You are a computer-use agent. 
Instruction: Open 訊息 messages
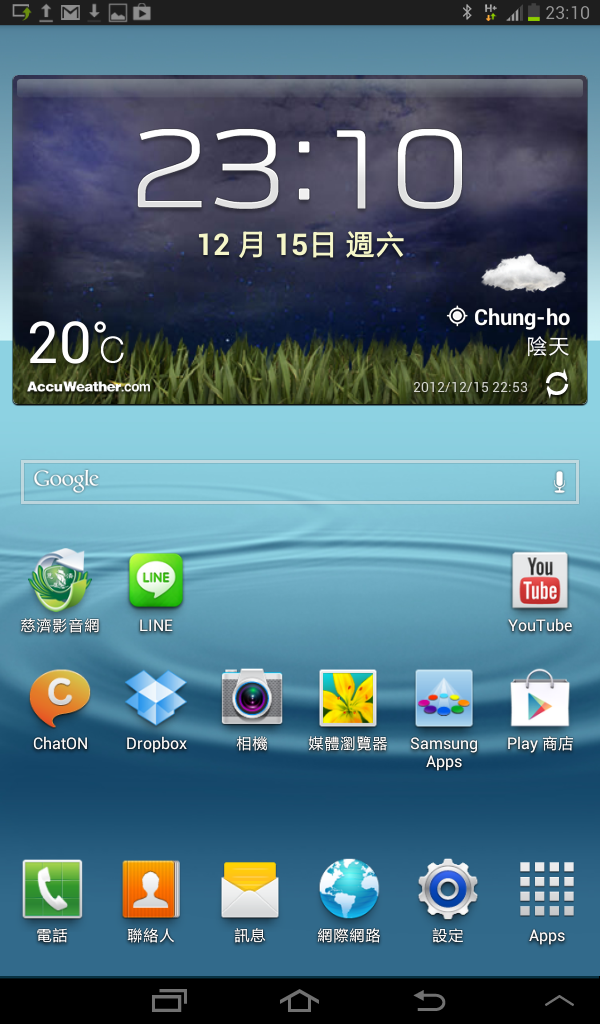click(250, 890)
